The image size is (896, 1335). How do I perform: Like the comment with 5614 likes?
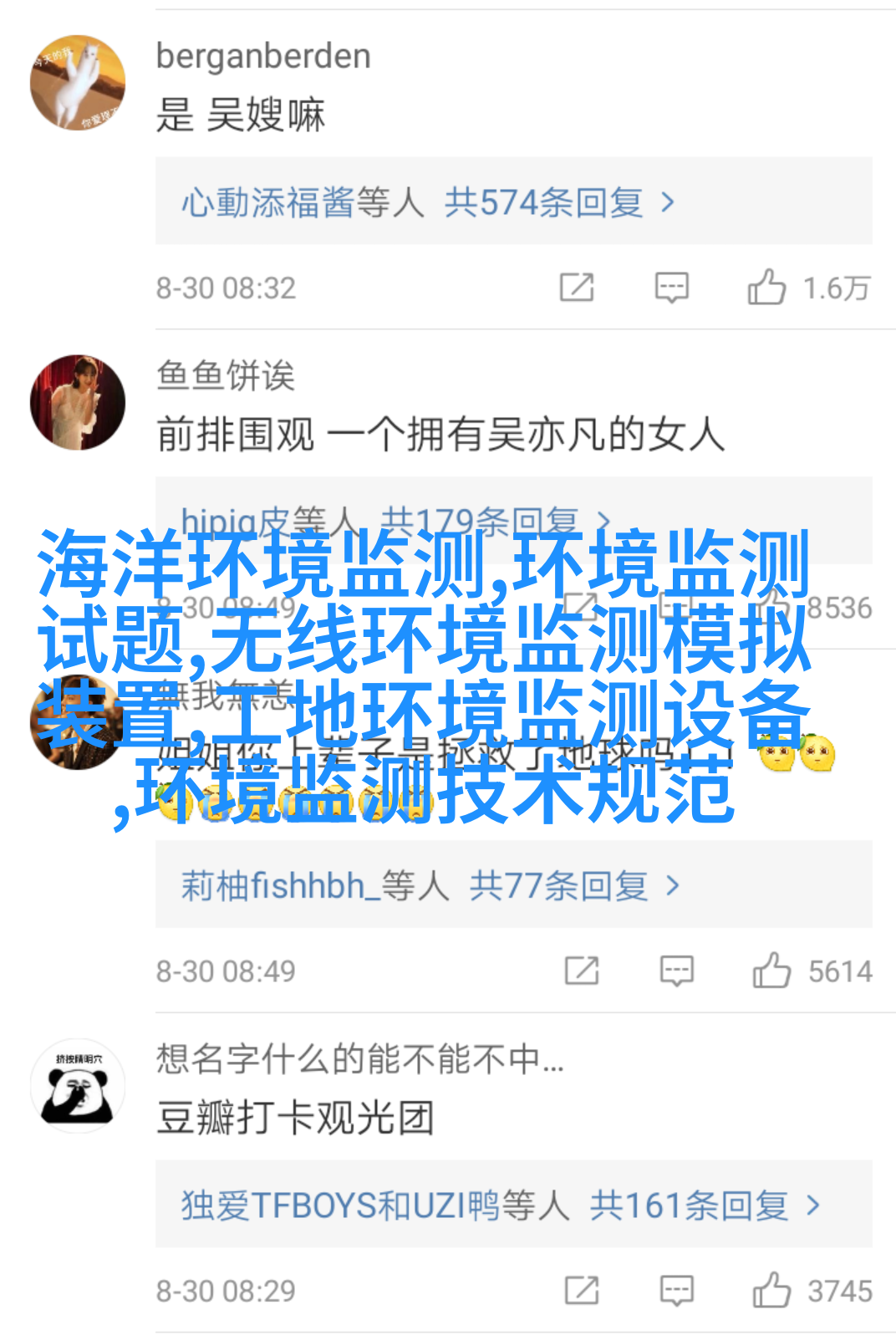pos(771,971)
